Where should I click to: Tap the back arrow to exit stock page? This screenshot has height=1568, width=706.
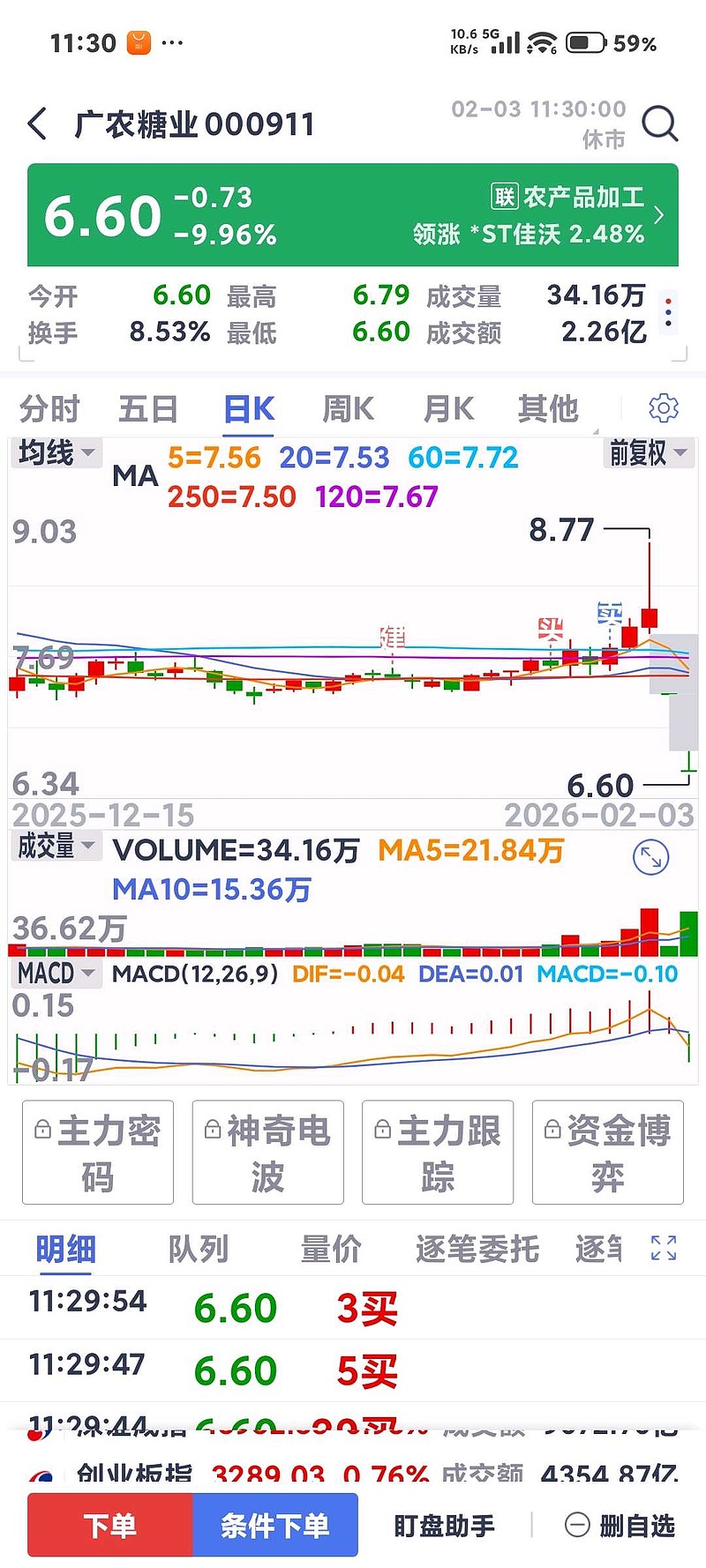click(35, 124)
